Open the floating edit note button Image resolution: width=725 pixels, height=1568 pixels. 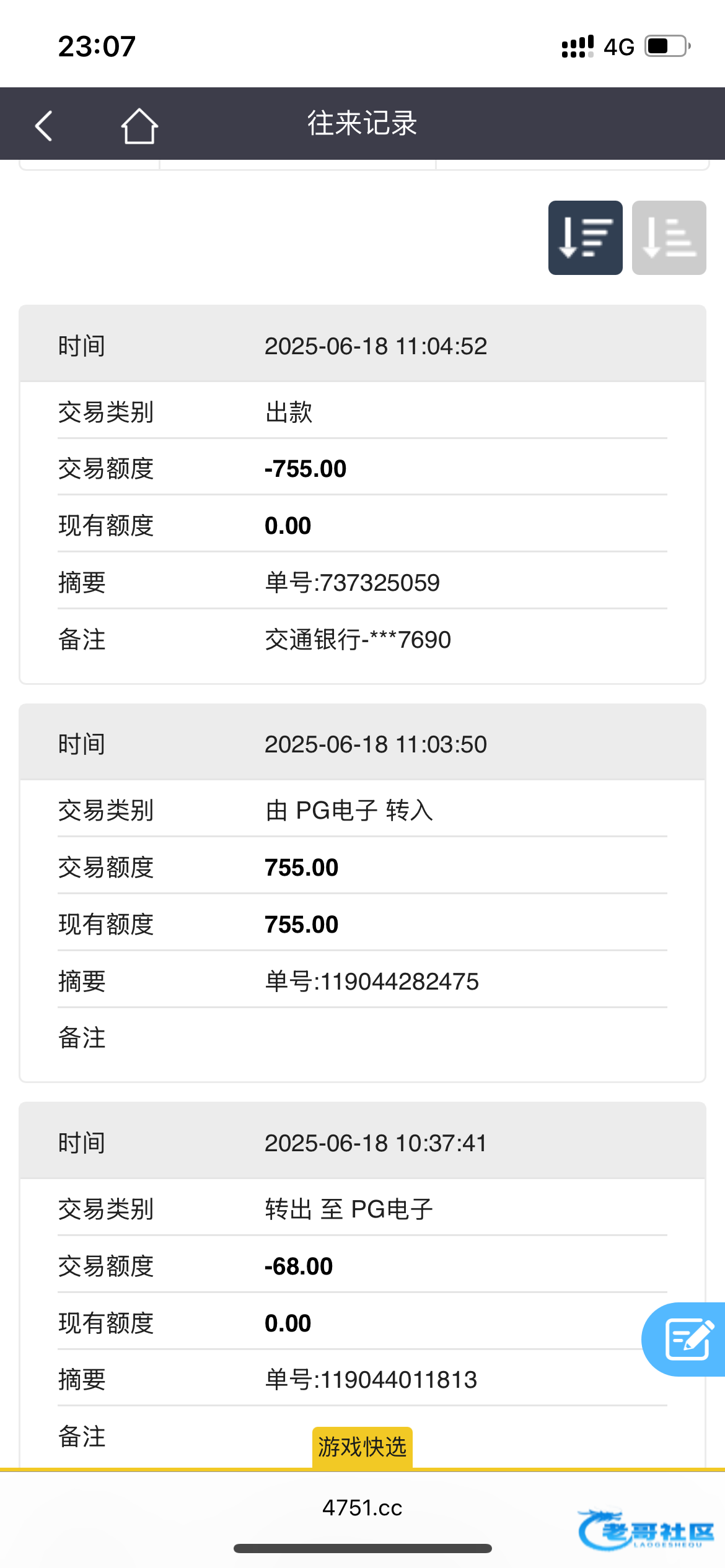(687, 1339)
